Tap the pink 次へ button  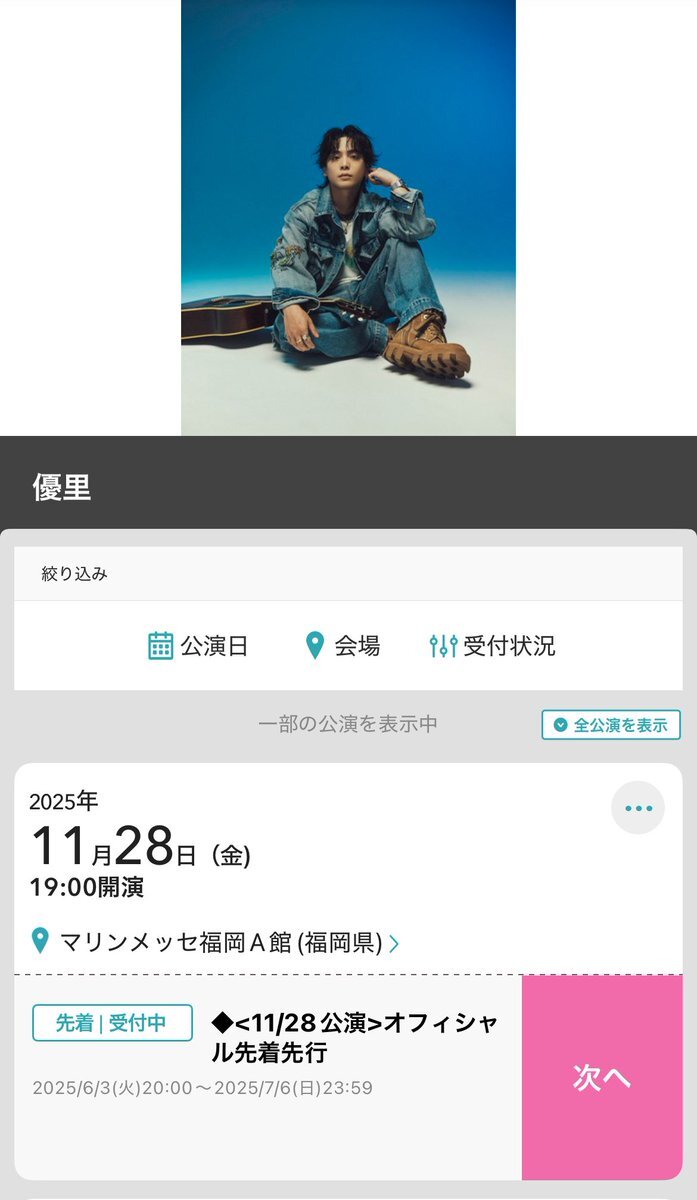pyautogui.click(x=602, y=1078)
